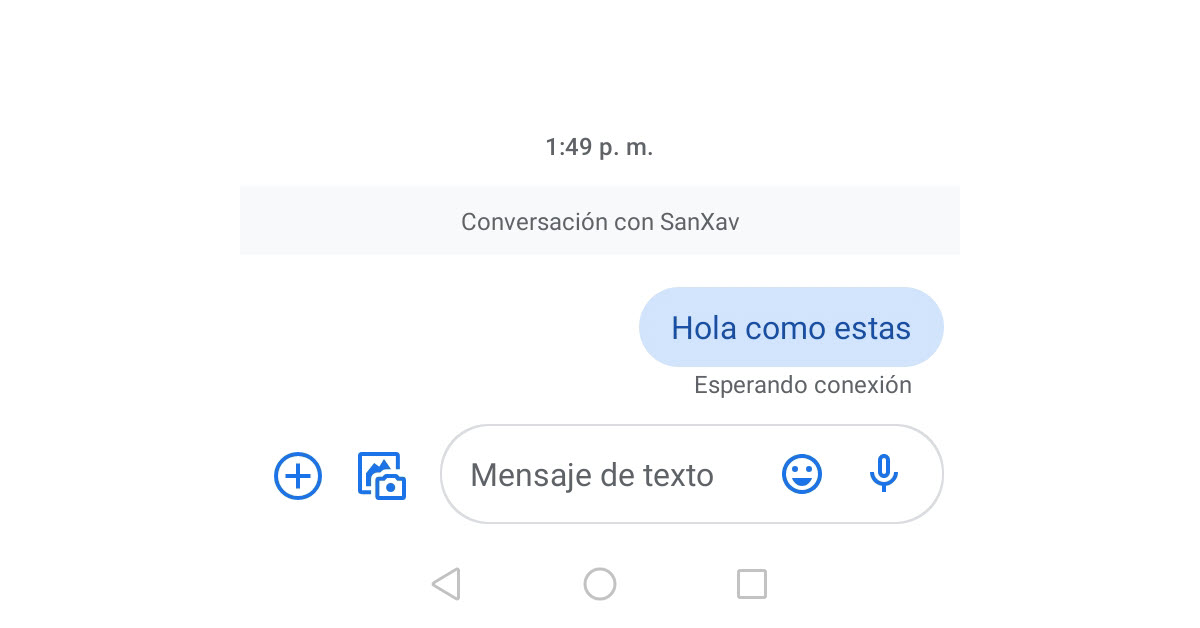Tap the Hola como estas message bubble
The image size is (1200, 628).
791,328
